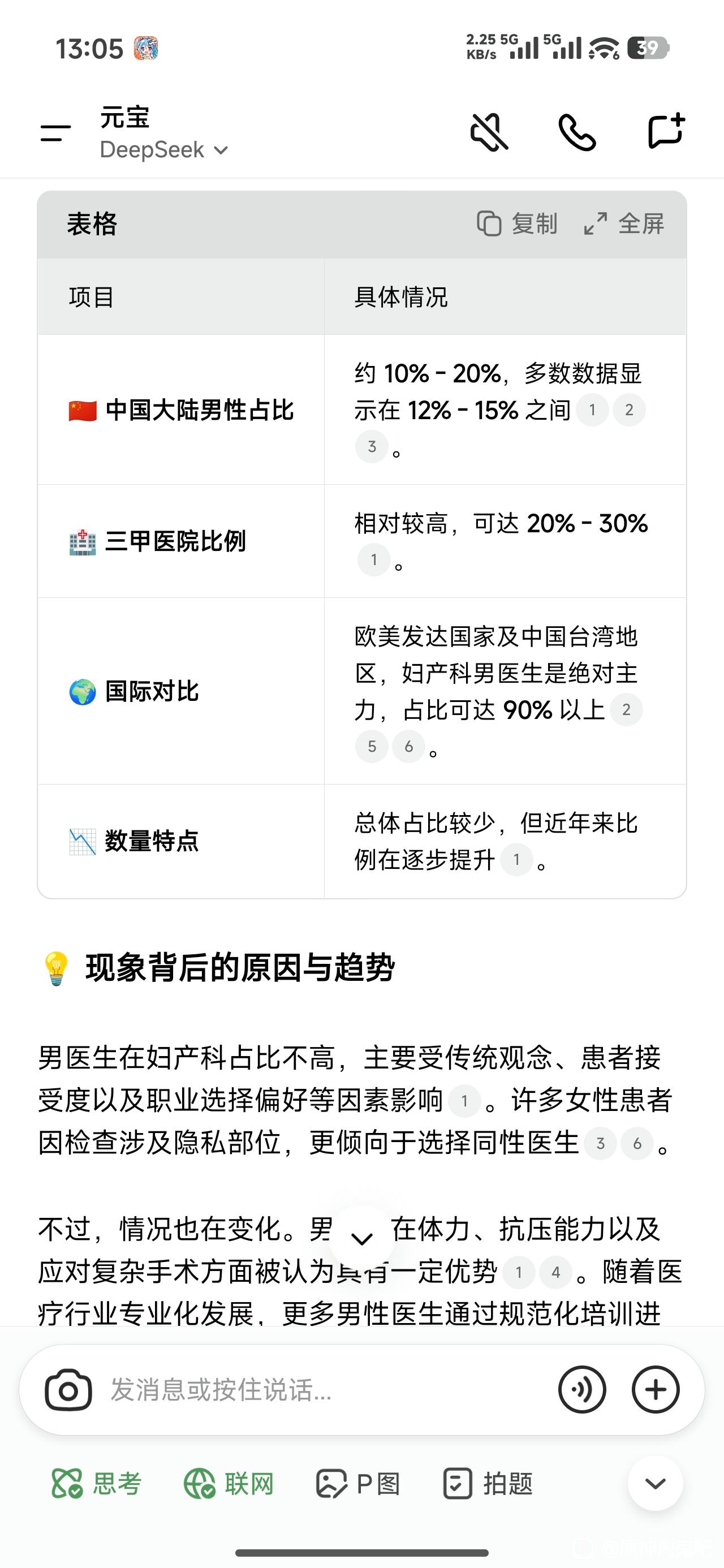Jump to bottom with floating down arrow
The image size is (724, 1568).
point(363,1238)
